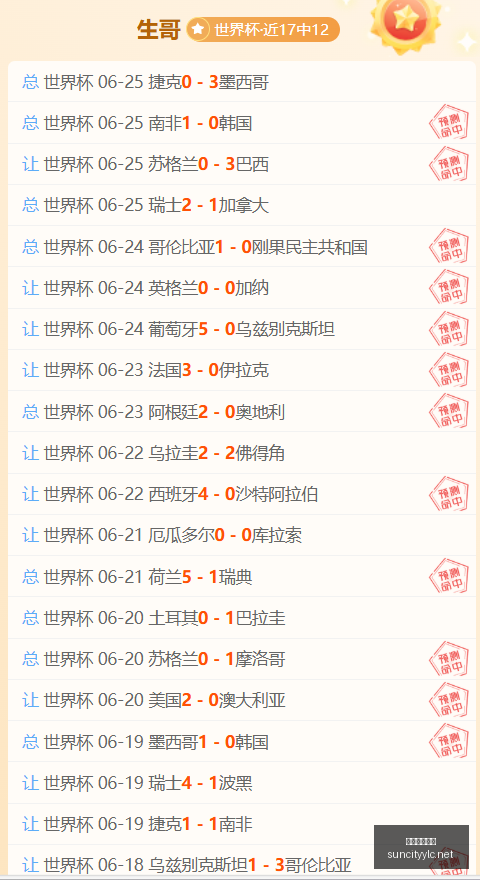Viewport: 480px width, 880px height.
Task: Open the 美国 2-0 澳大利亚 match row
Action: (x=242, y=700)
